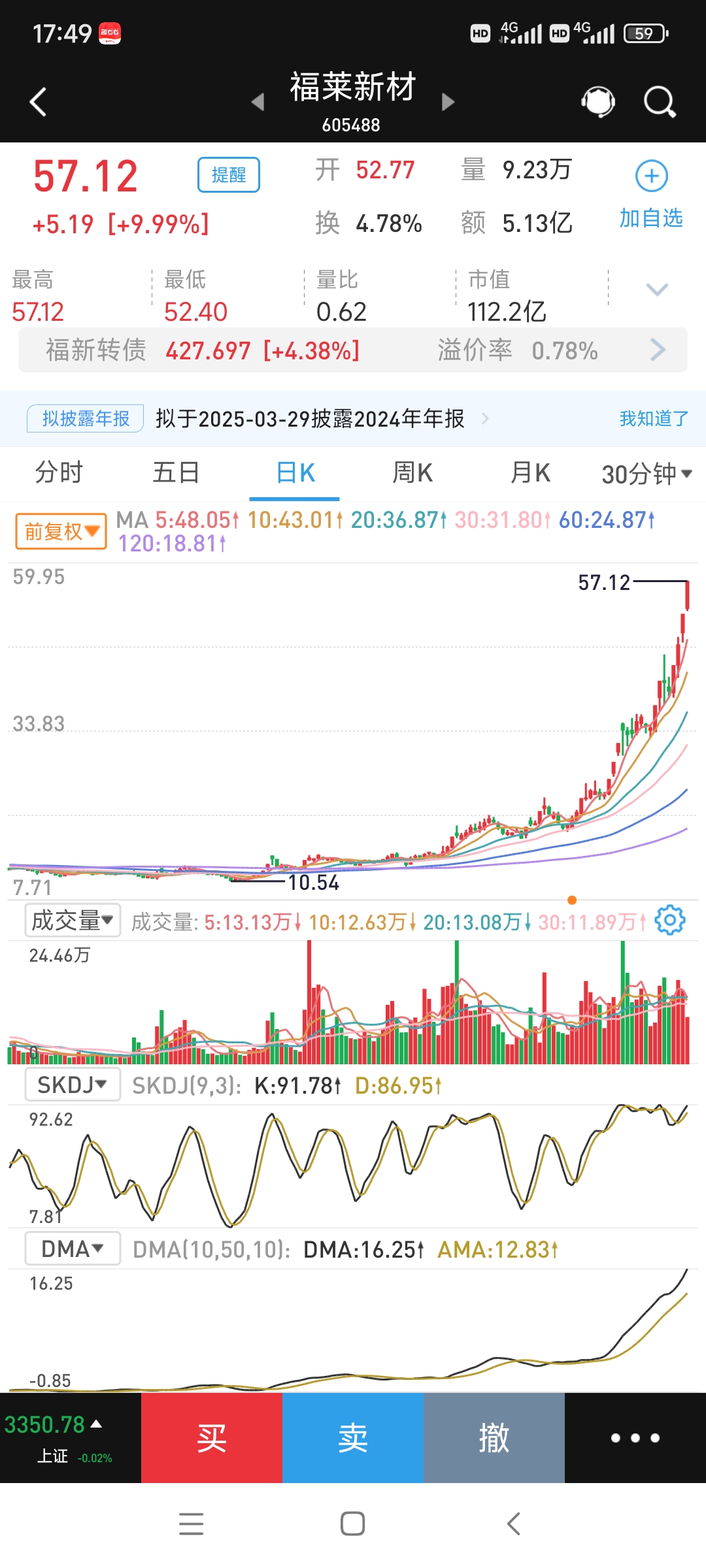Viewport: 706px width, 1568px height.
Task: Open the DMA indicator selector
Action: [72, 1247]
